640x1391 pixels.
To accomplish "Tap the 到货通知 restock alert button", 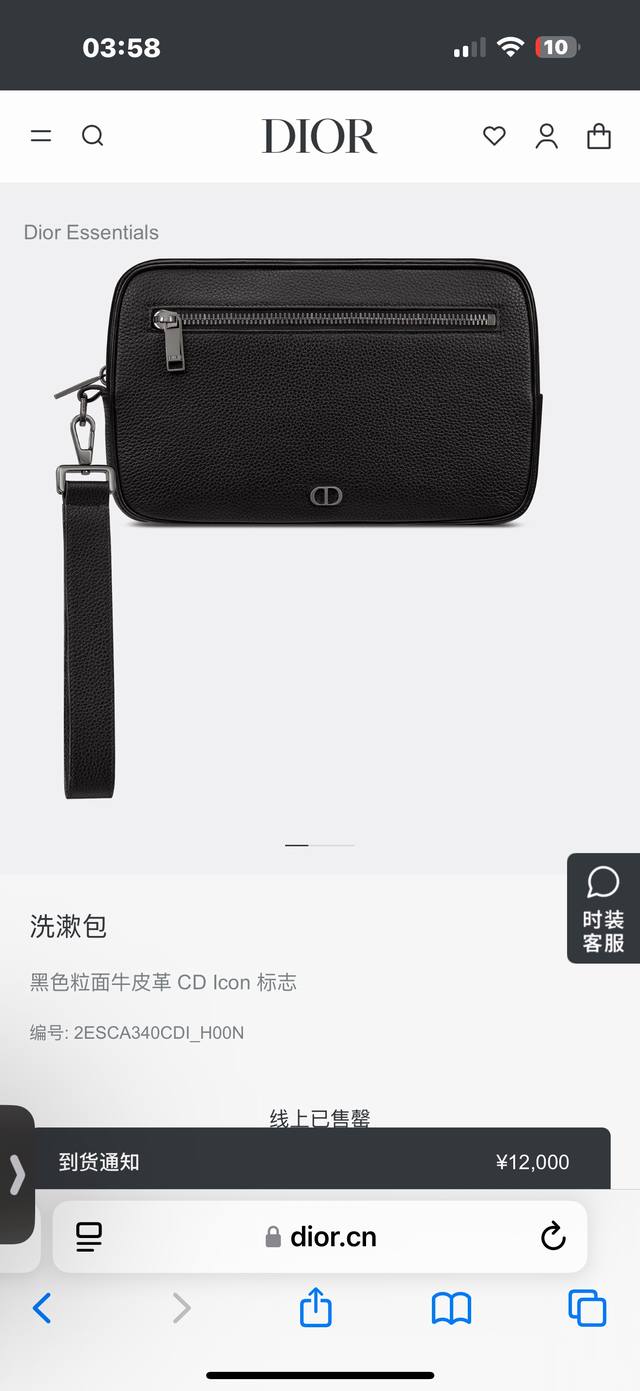I will click(322, 1161).
